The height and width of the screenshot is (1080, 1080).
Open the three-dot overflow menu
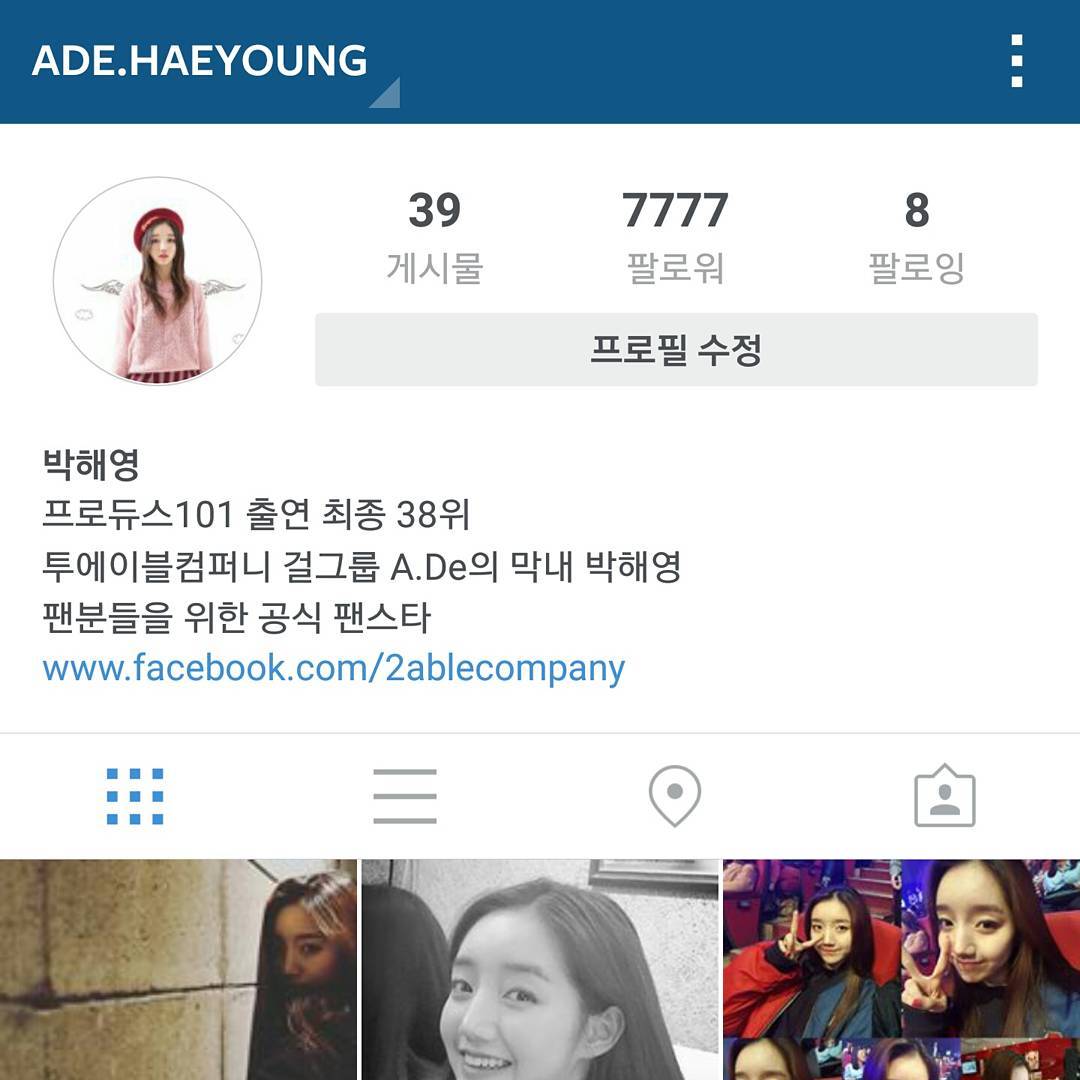point(1016,61)
